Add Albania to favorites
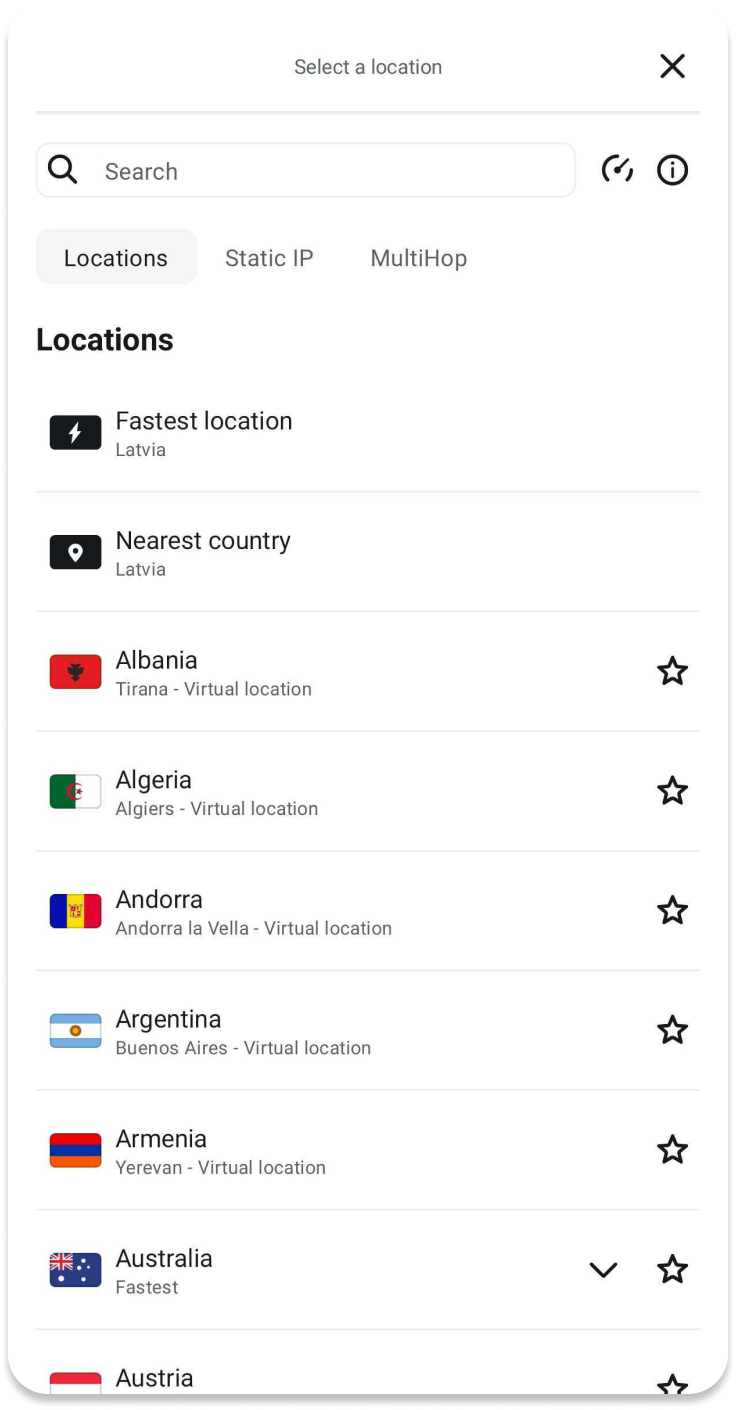Viewport: 736px width, 1410px height. point(672,671)
